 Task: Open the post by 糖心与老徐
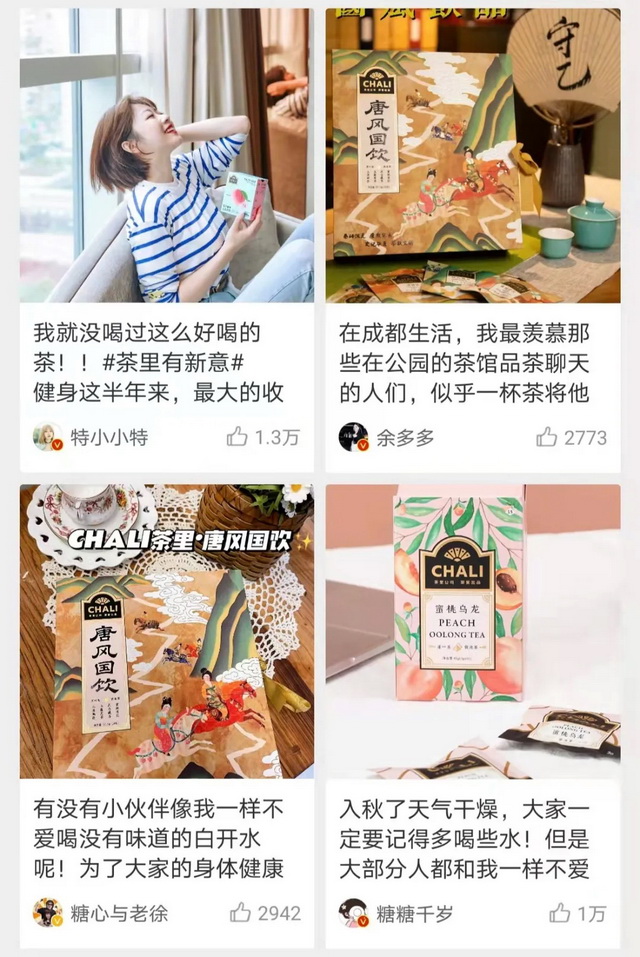(x=166, y=632)
